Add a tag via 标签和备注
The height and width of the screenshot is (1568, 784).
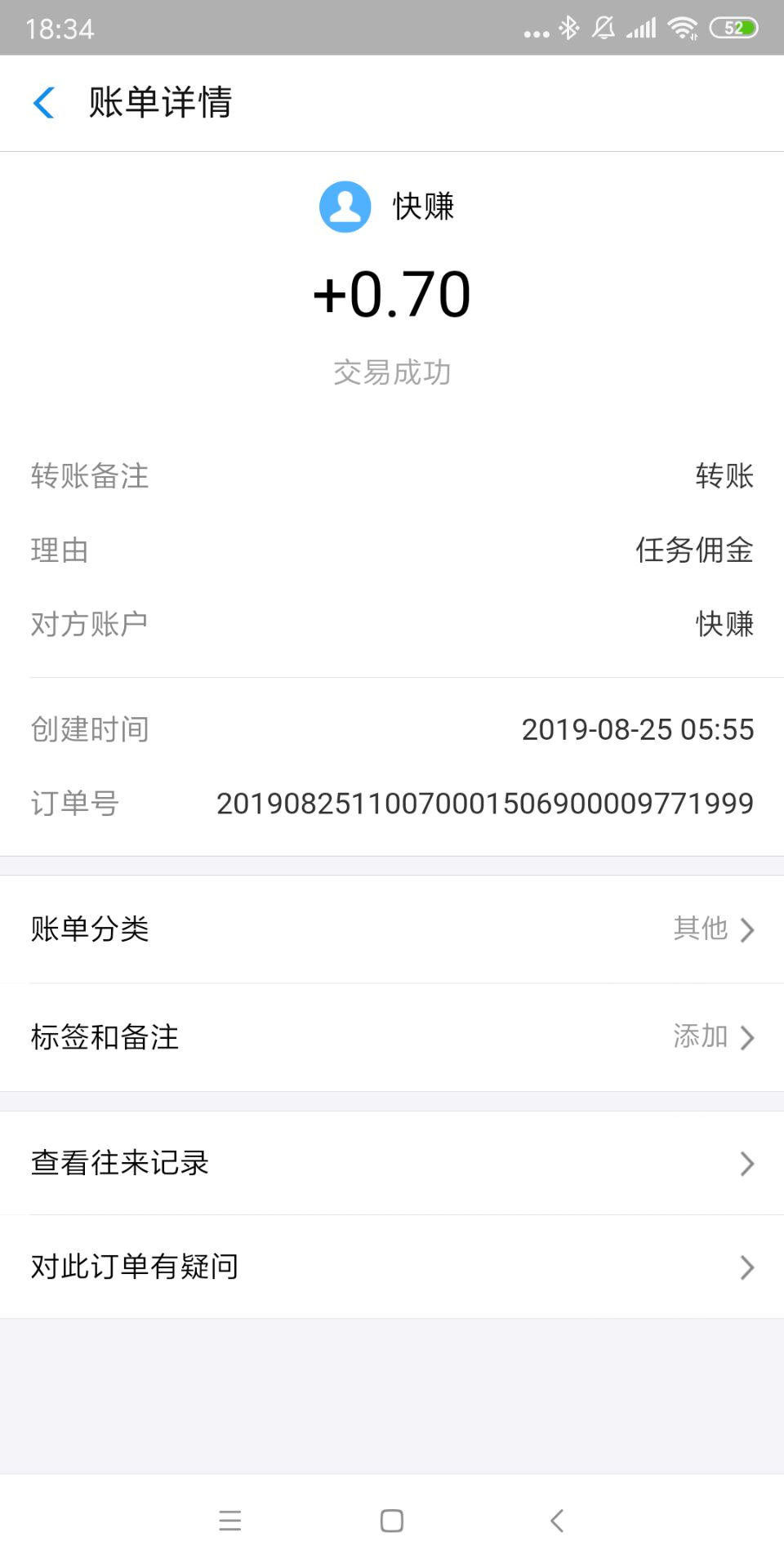pyautogui.click(x=392, y=1037)
